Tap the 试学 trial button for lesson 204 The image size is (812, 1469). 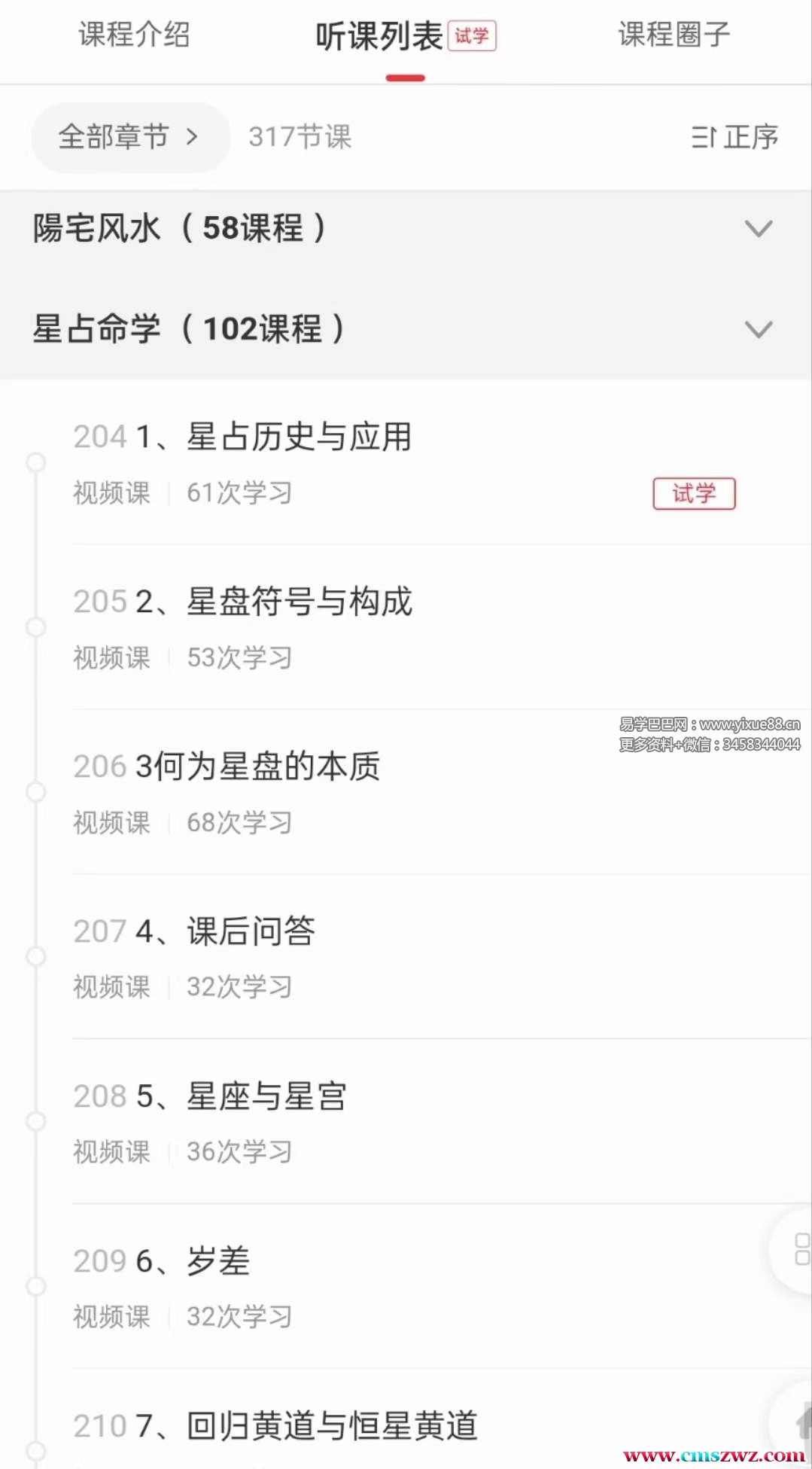(x=693, y=493)
